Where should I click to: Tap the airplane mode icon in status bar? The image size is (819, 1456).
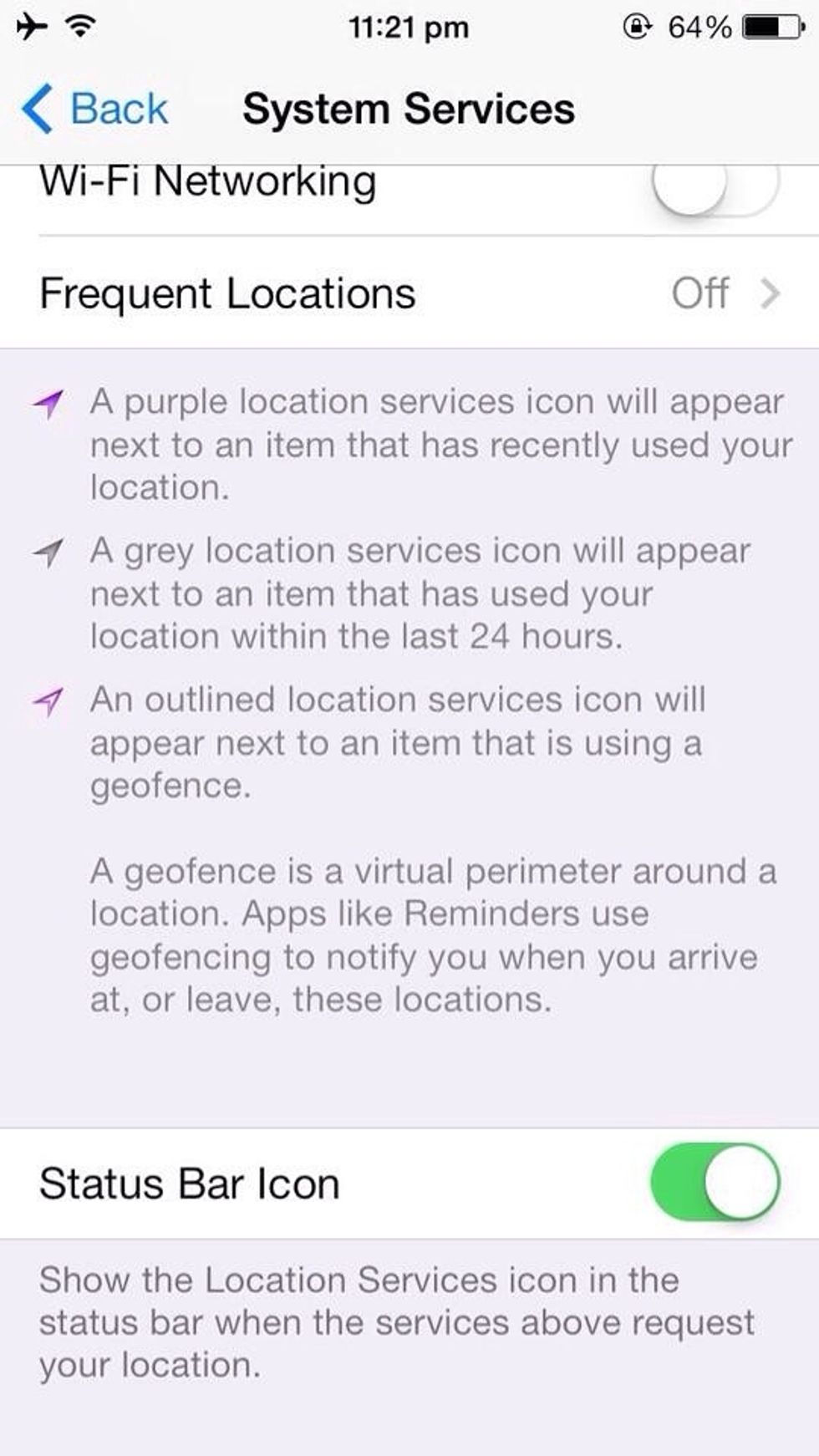pos(30,25)
